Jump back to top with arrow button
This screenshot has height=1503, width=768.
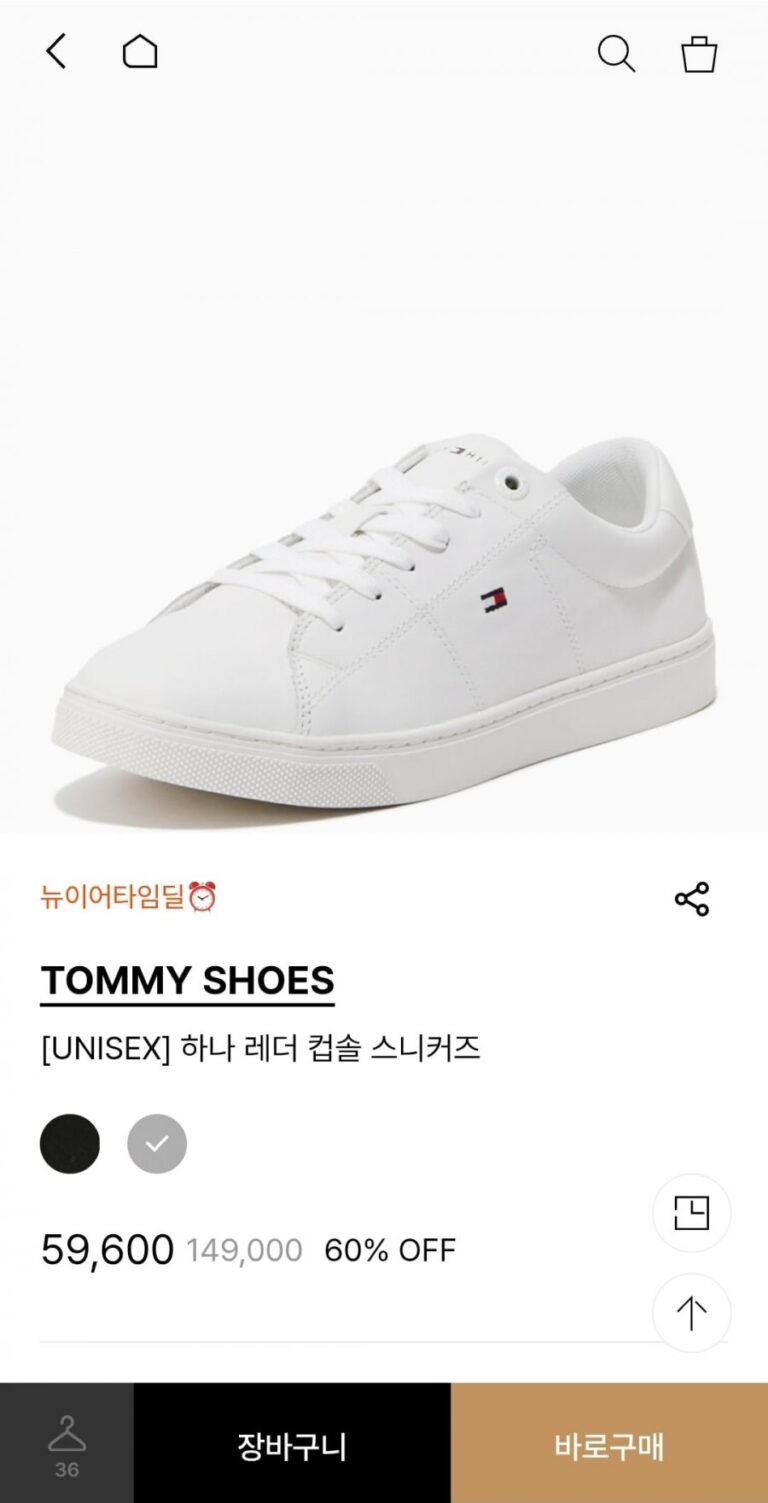click(x=692, y=1313)
